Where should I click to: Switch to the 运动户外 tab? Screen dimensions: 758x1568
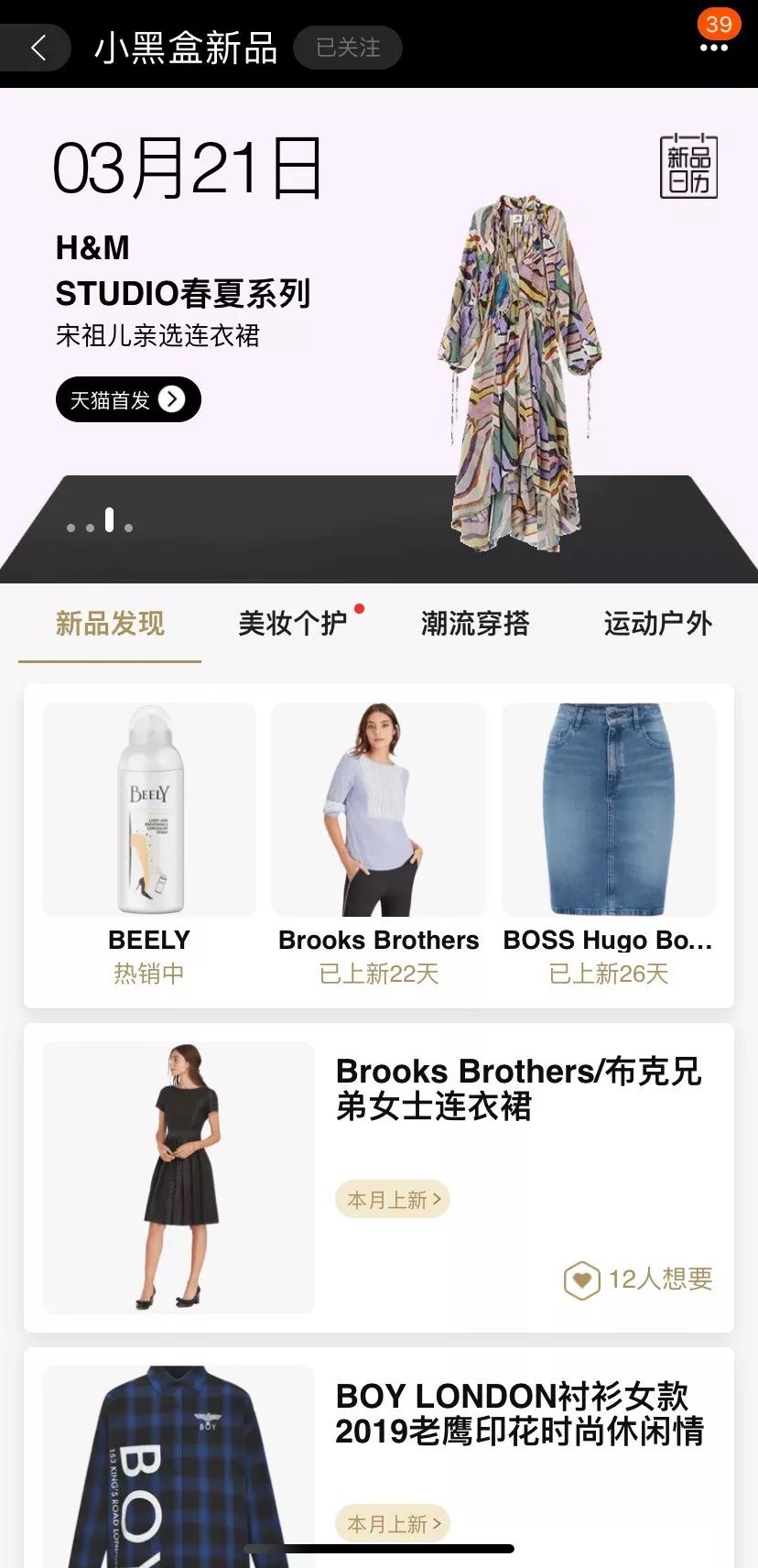[657, 624]
